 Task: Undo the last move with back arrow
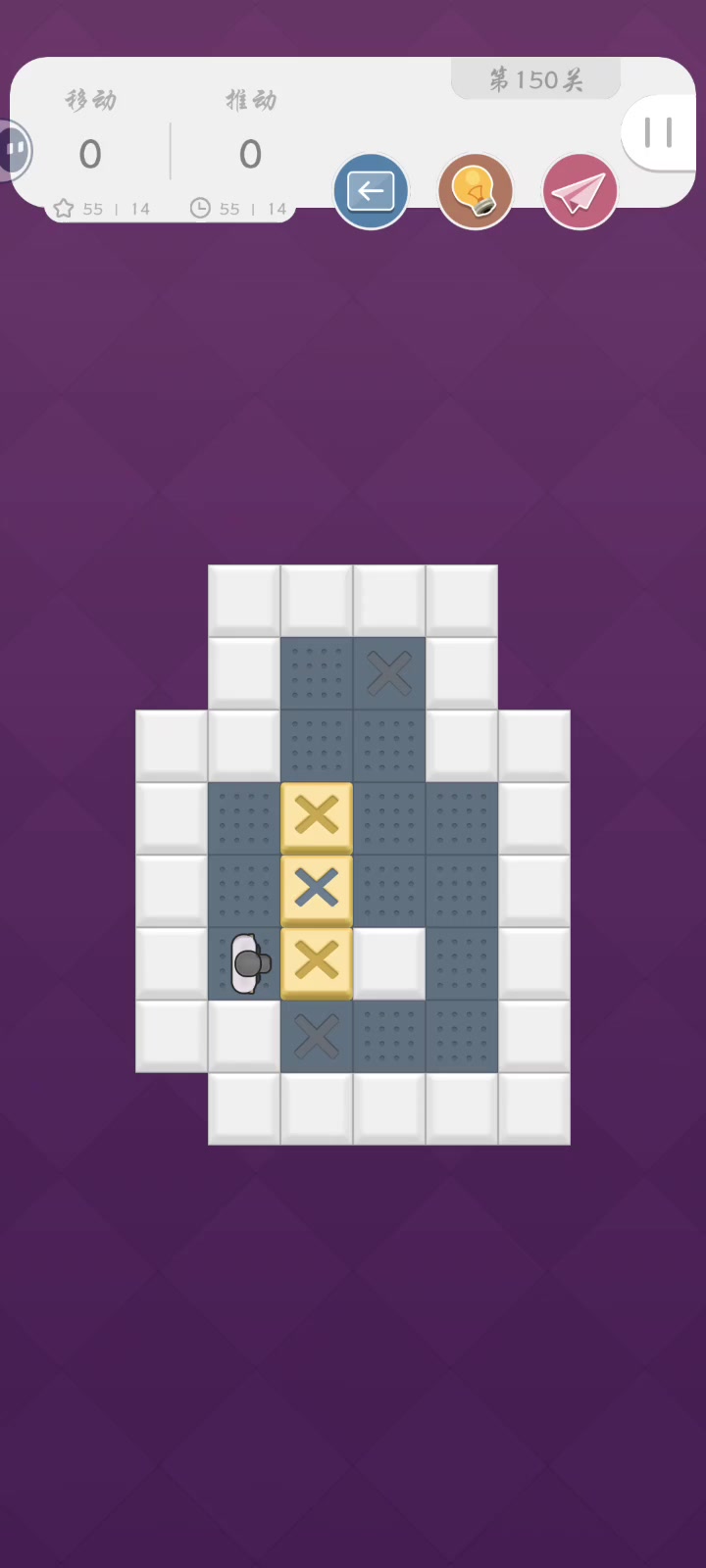[371, 191]
